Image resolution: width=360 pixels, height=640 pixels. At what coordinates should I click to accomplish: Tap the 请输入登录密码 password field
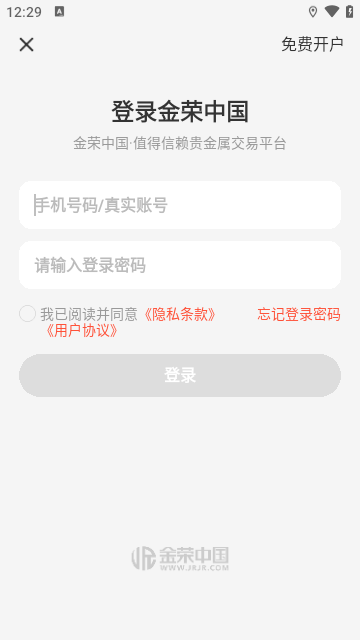coord(180,265)
